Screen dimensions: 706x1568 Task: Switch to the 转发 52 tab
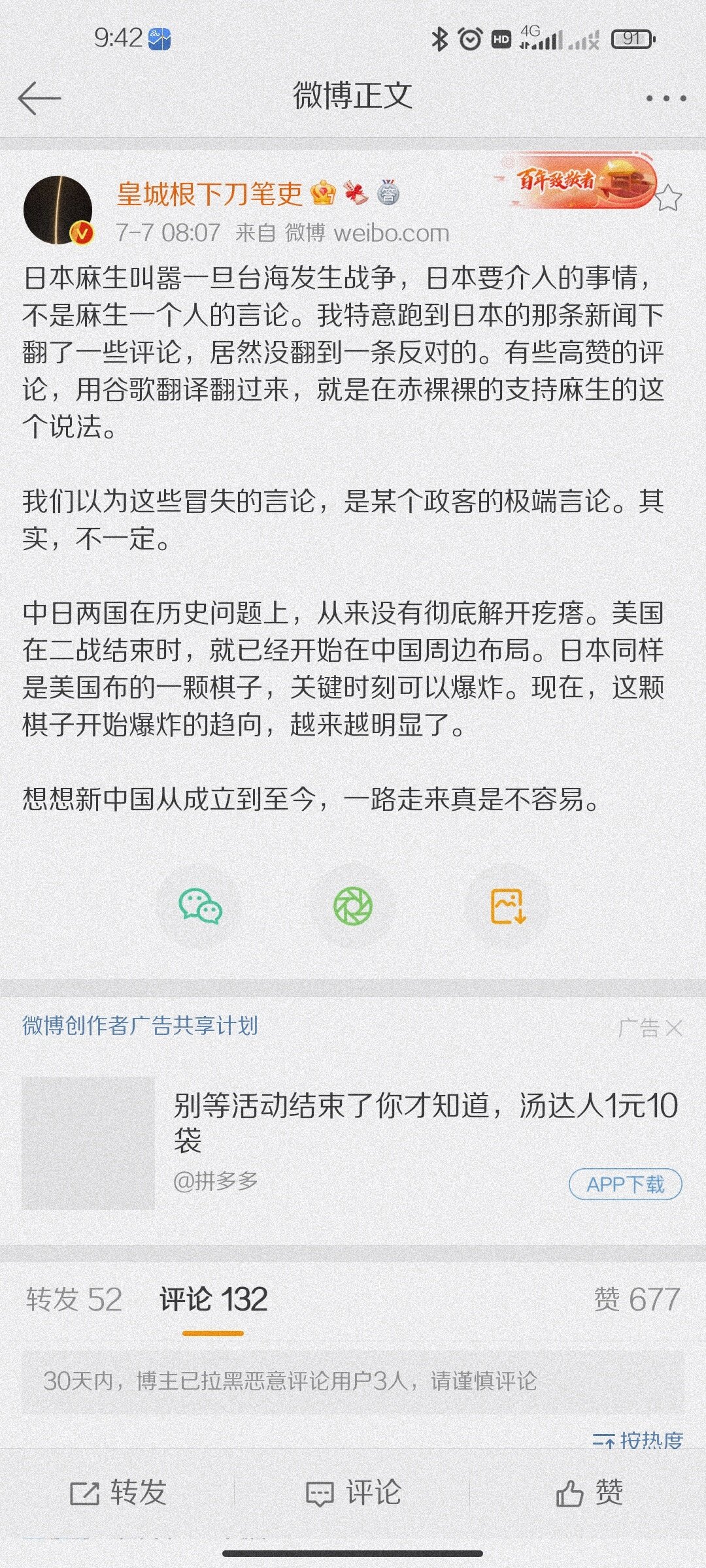pyautogui.click(x=74, y=1299)
